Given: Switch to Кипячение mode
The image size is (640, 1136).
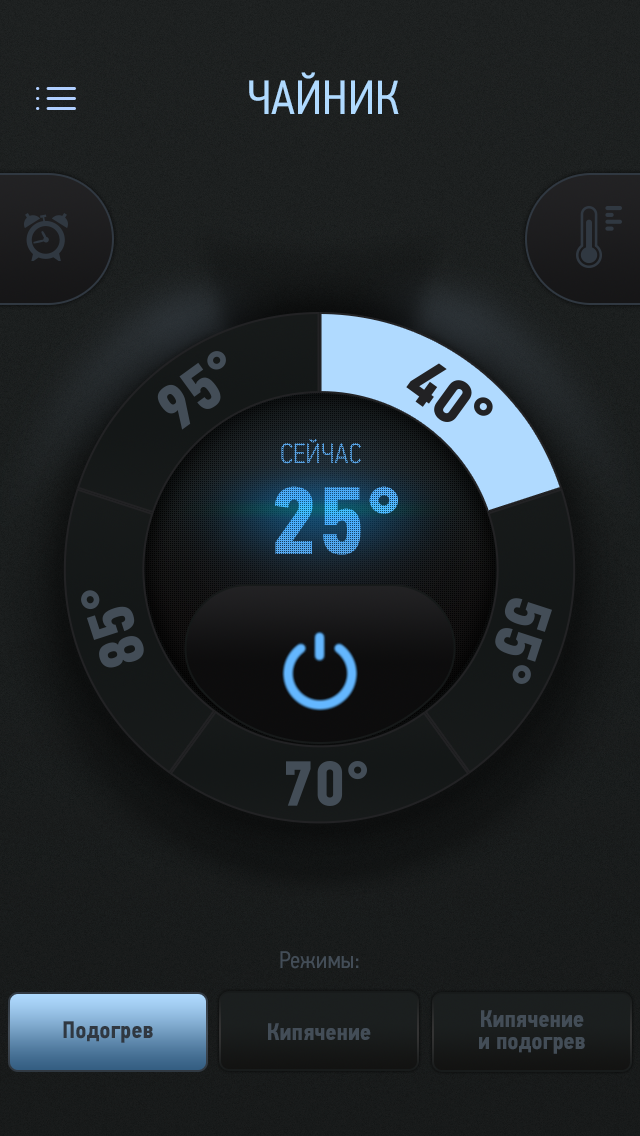Looking at the screenshot, I should tap(319, 1032).
